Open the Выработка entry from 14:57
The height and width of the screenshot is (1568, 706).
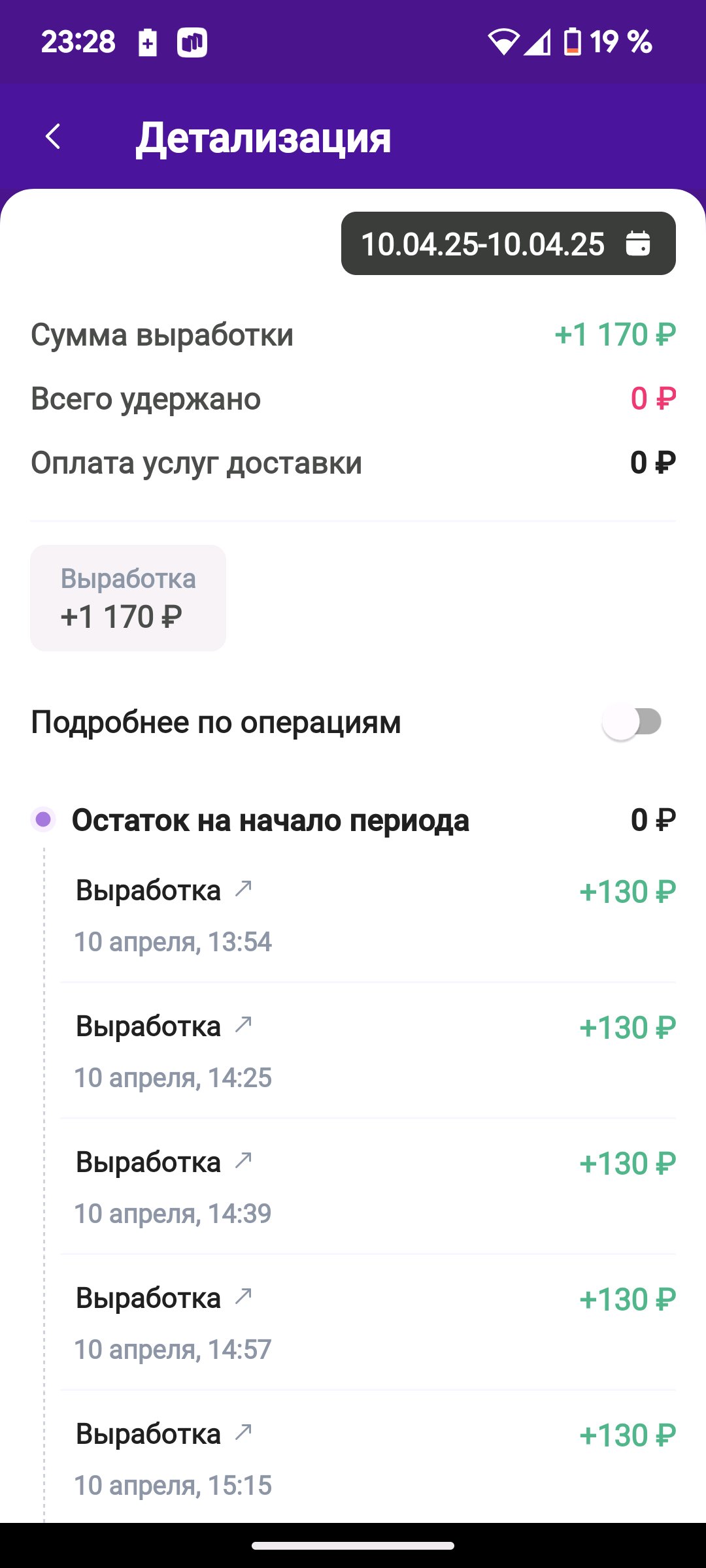point(369,1322)
